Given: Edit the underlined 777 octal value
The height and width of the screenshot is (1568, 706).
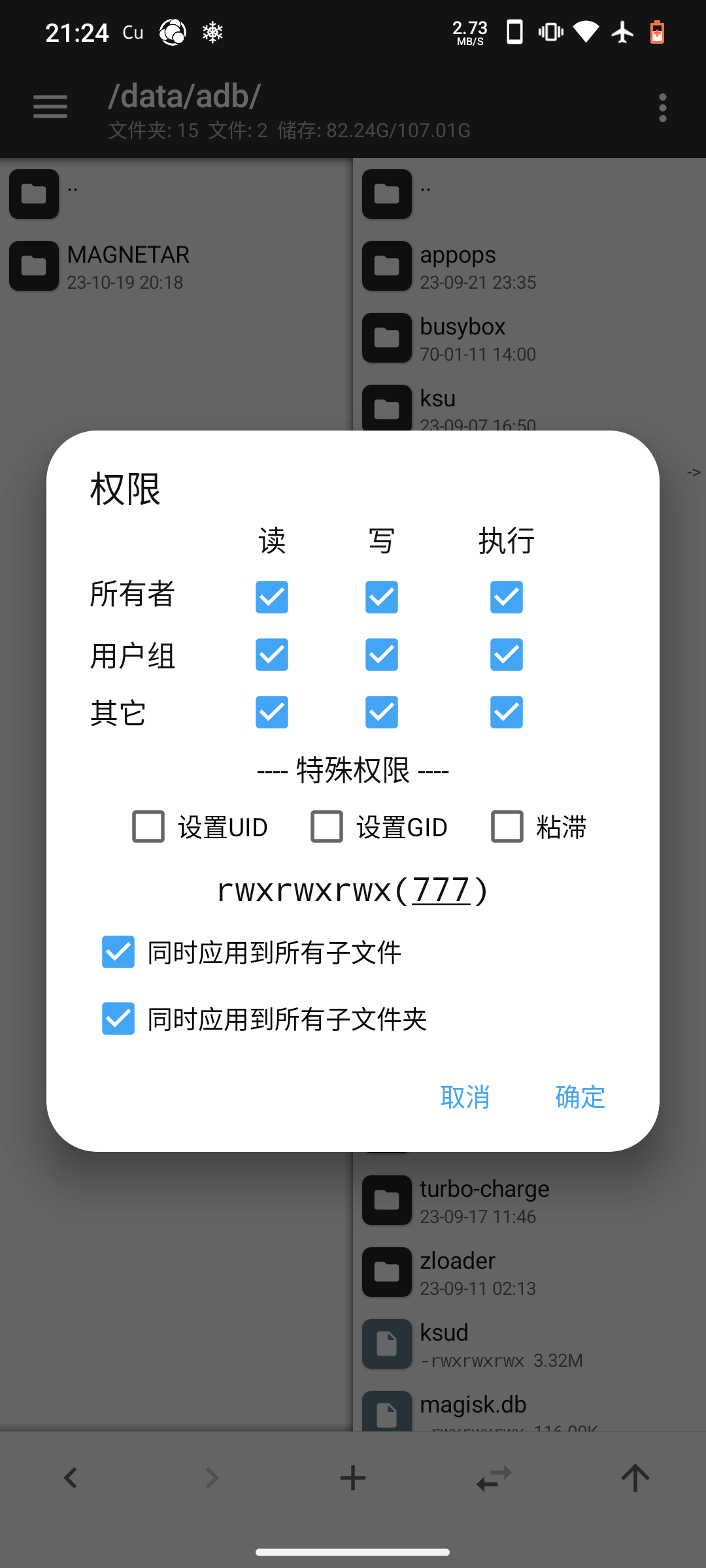Looking at the screenshot, I should point(441,890).
